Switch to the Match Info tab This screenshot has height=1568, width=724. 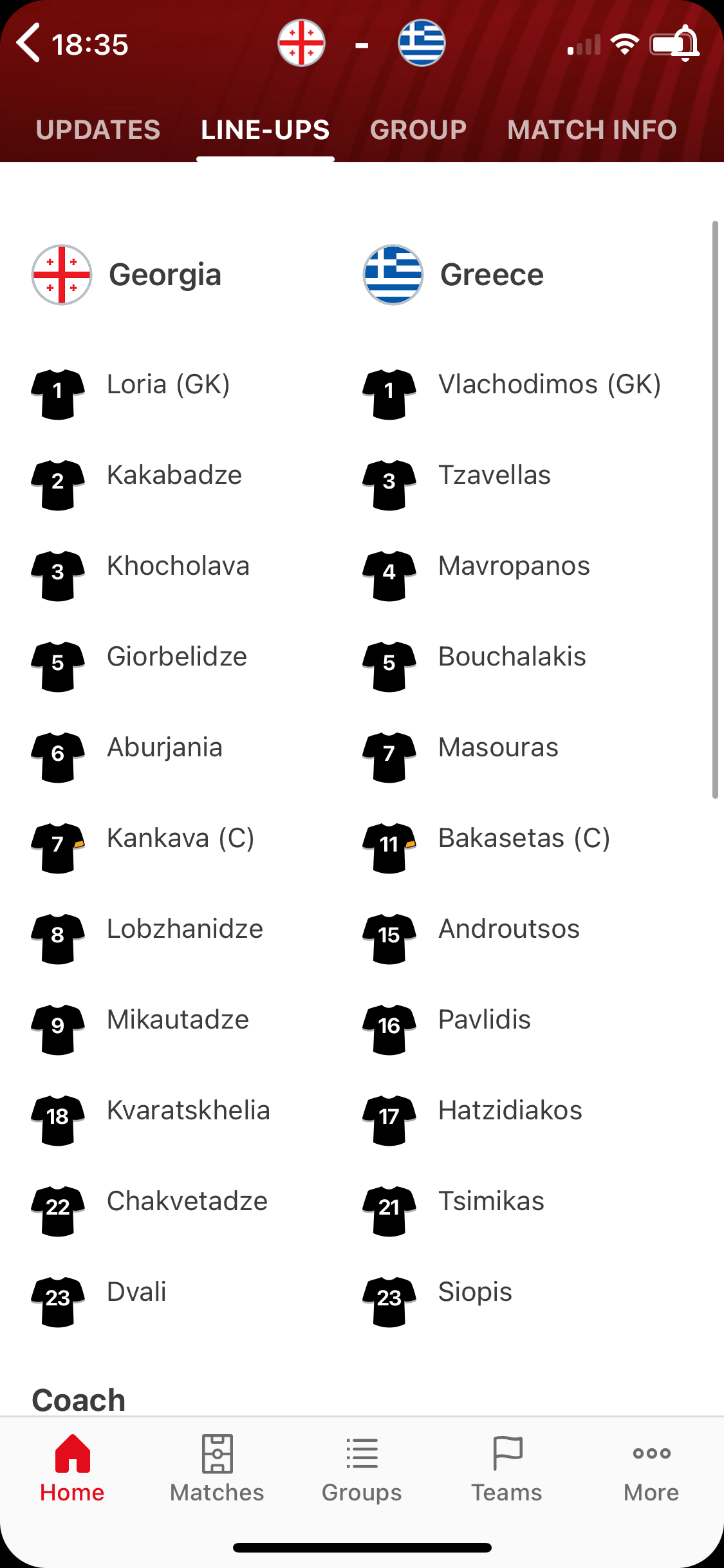click(x=591, y=130)
